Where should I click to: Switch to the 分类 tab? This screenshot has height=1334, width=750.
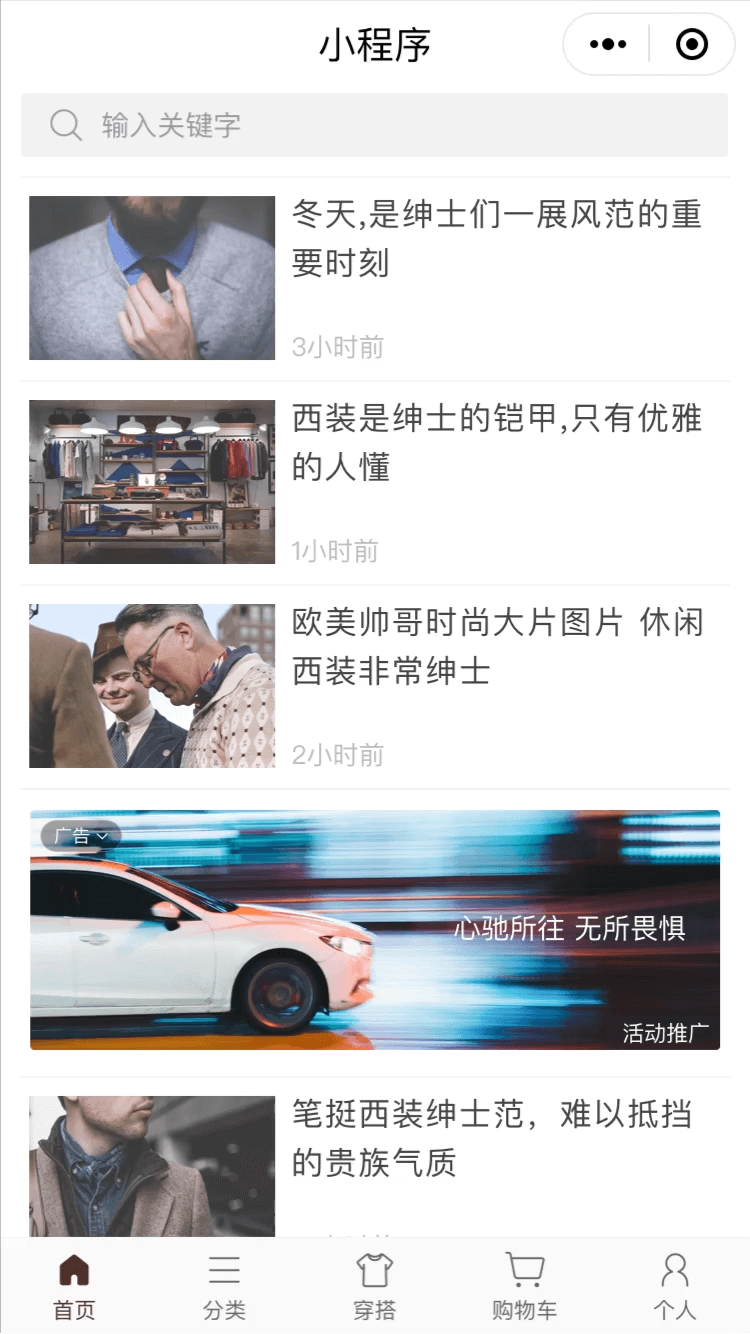[x=224, y=1286]
